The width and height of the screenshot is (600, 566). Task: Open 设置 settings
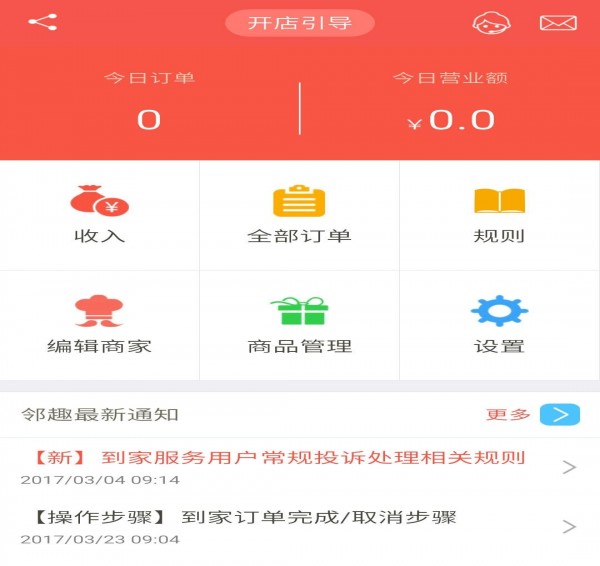499,326
